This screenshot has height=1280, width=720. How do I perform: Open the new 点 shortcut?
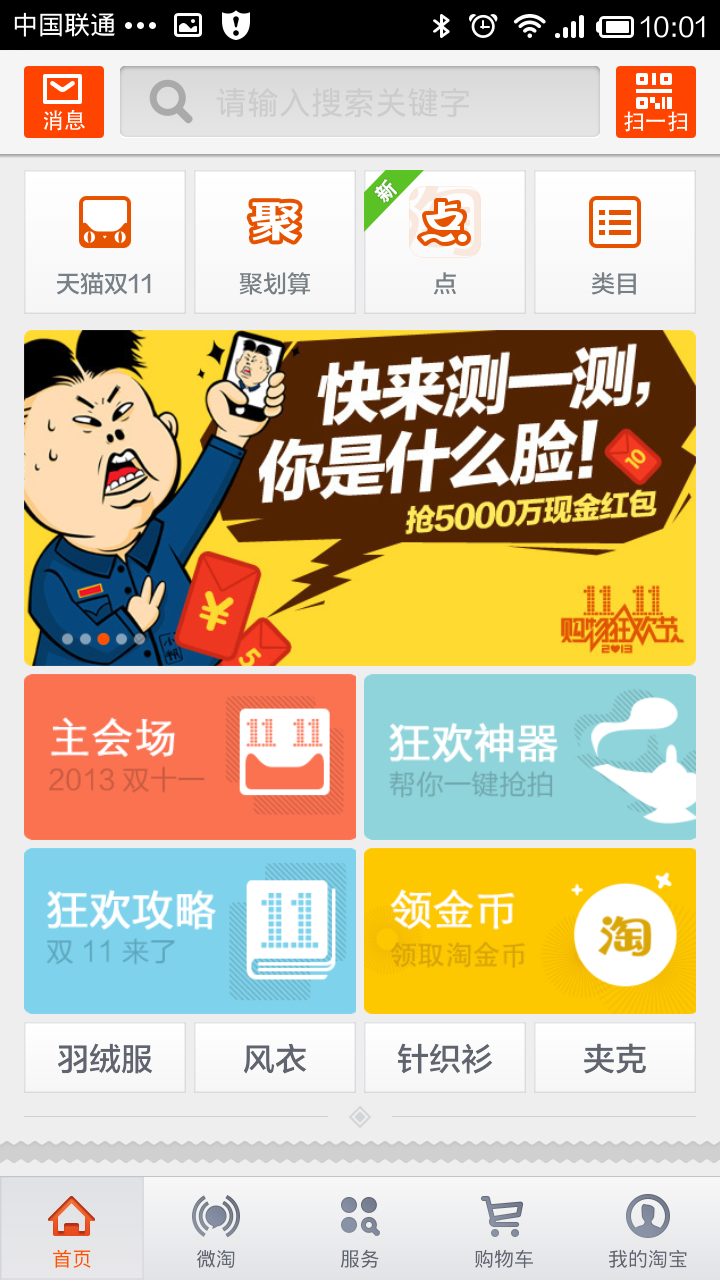click(x=445, y=242)
